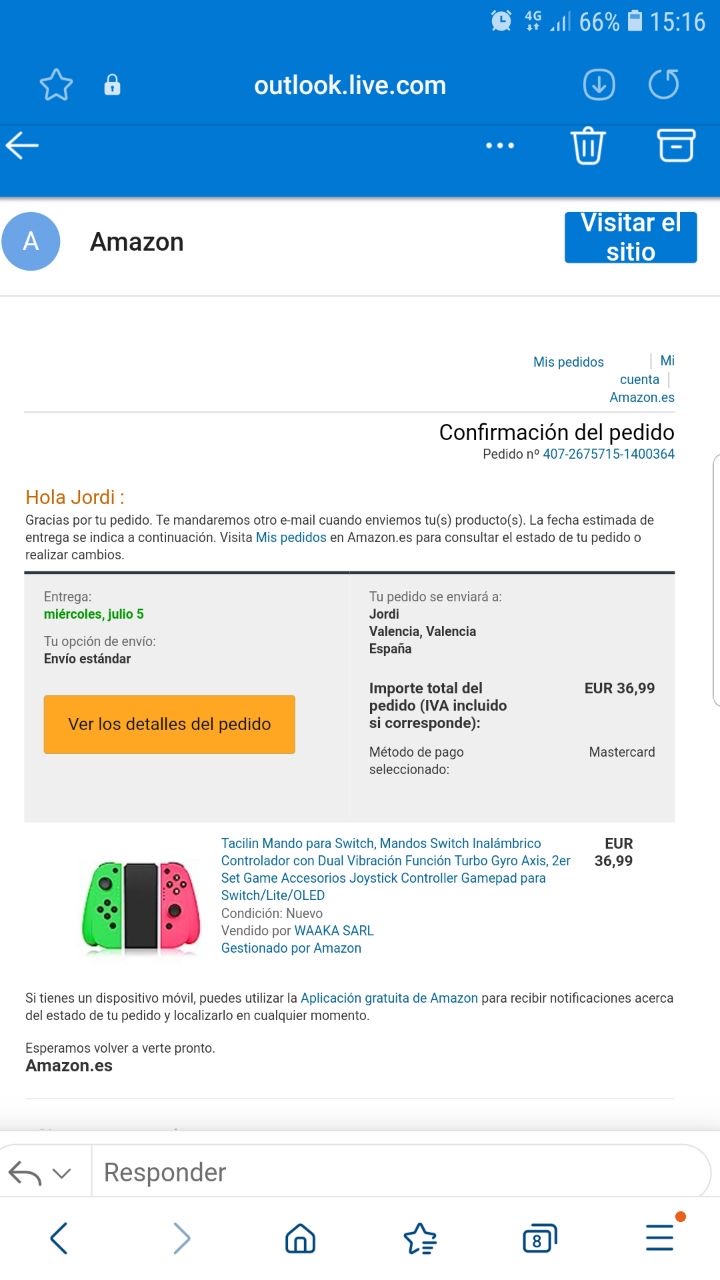Image resolution: width=720 pixels, height=1280 pixels.
Task: Tap the Responder reply field
Action: click(400, 1172)
